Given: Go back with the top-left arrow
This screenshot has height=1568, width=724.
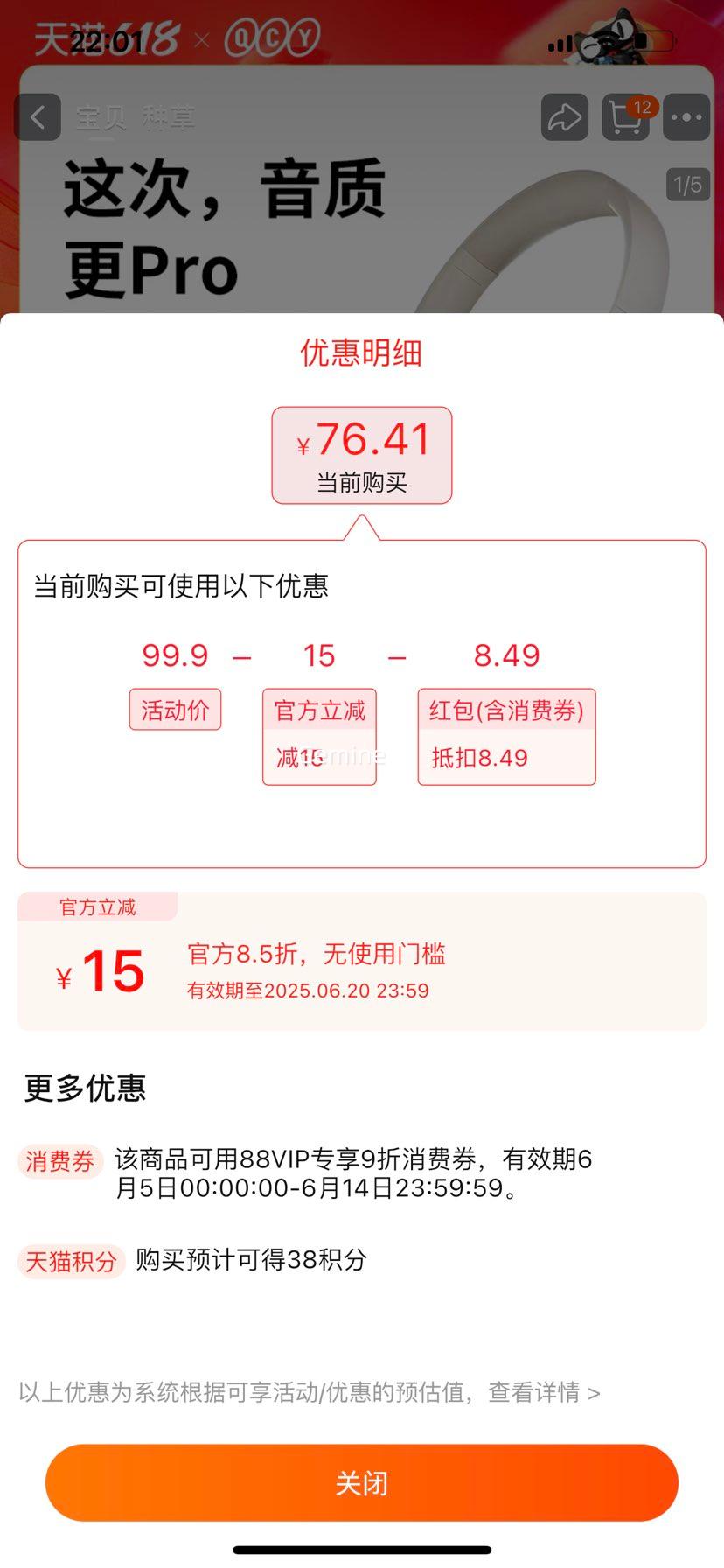Looking at the screenshot, I should [x=38, y=117].
